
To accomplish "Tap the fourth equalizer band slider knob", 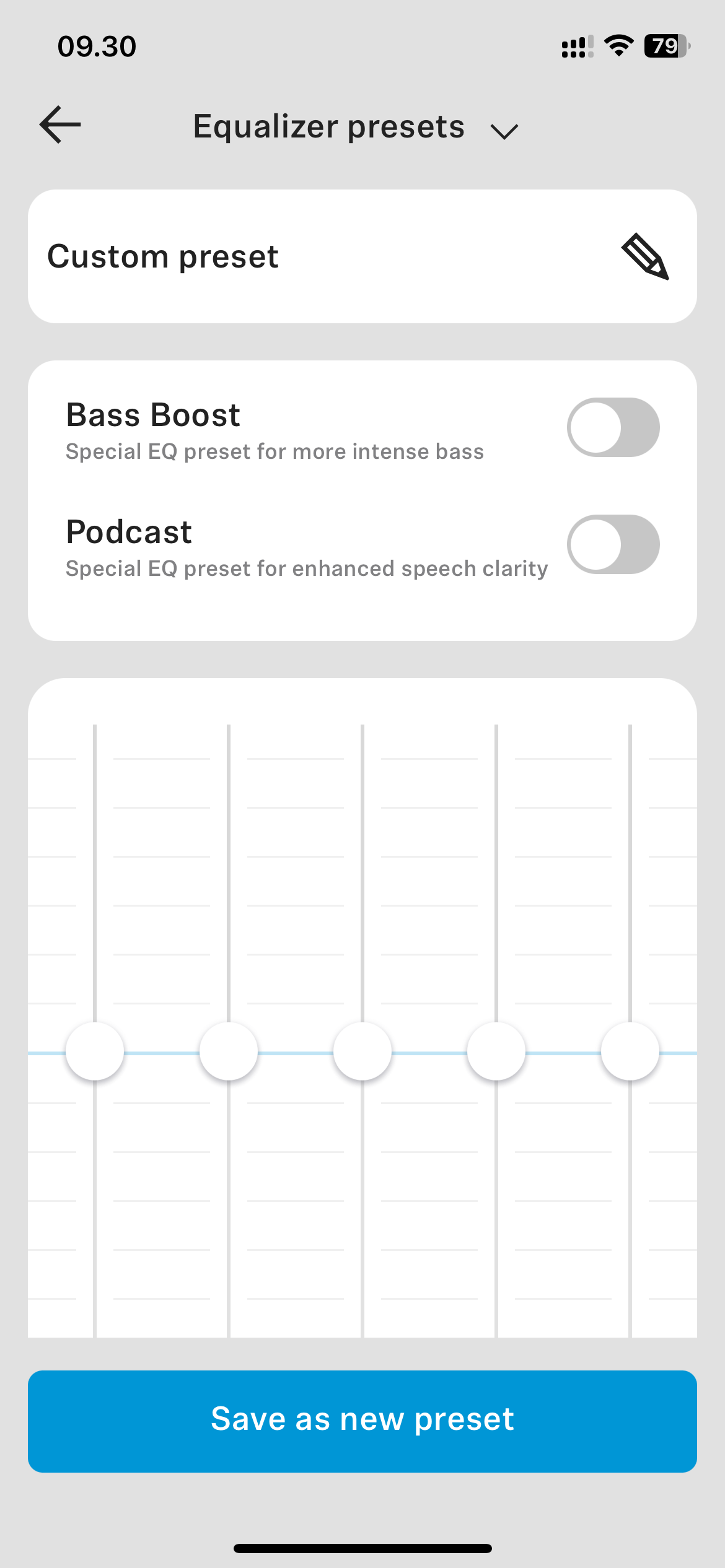I will click(x=496, y=1051).
